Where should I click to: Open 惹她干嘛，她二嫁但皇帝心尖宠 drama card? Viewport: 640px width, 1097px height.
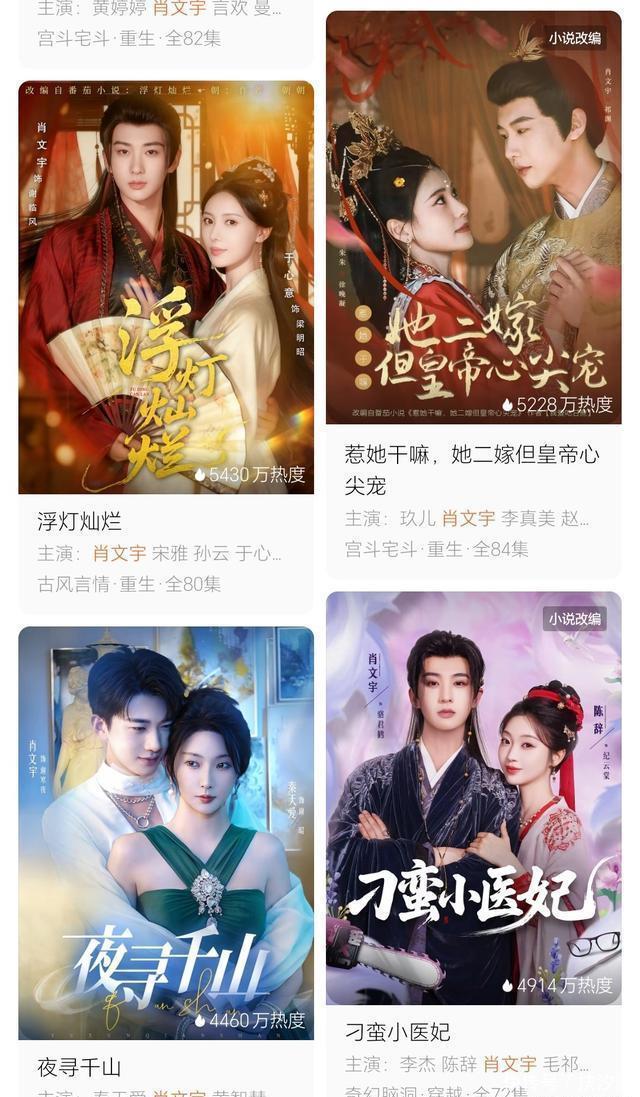click(x=473, y=220)
